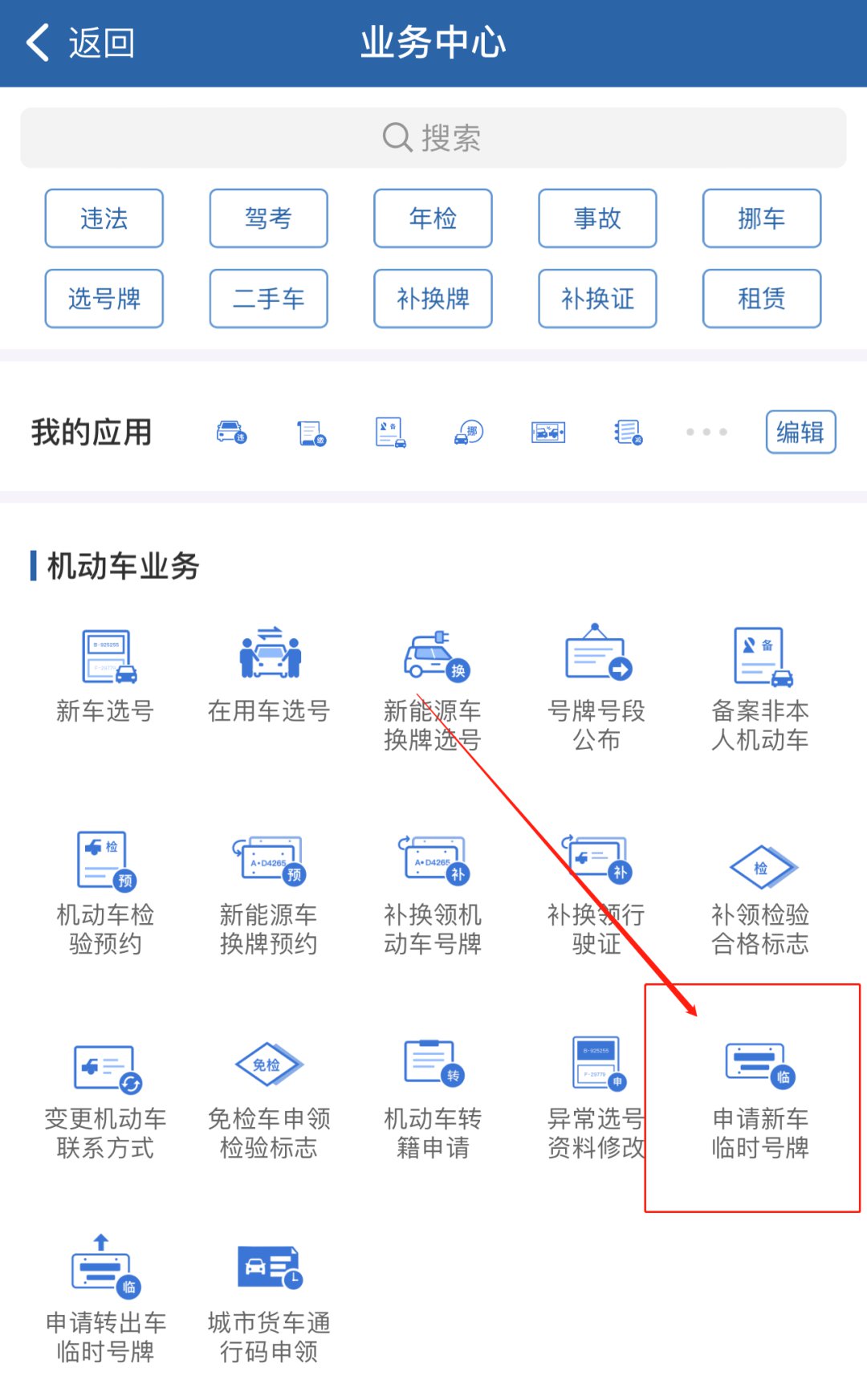This screenshot has height=1400, width=867.
Task: Select the 违法 chip
Action: coord(104,218)
